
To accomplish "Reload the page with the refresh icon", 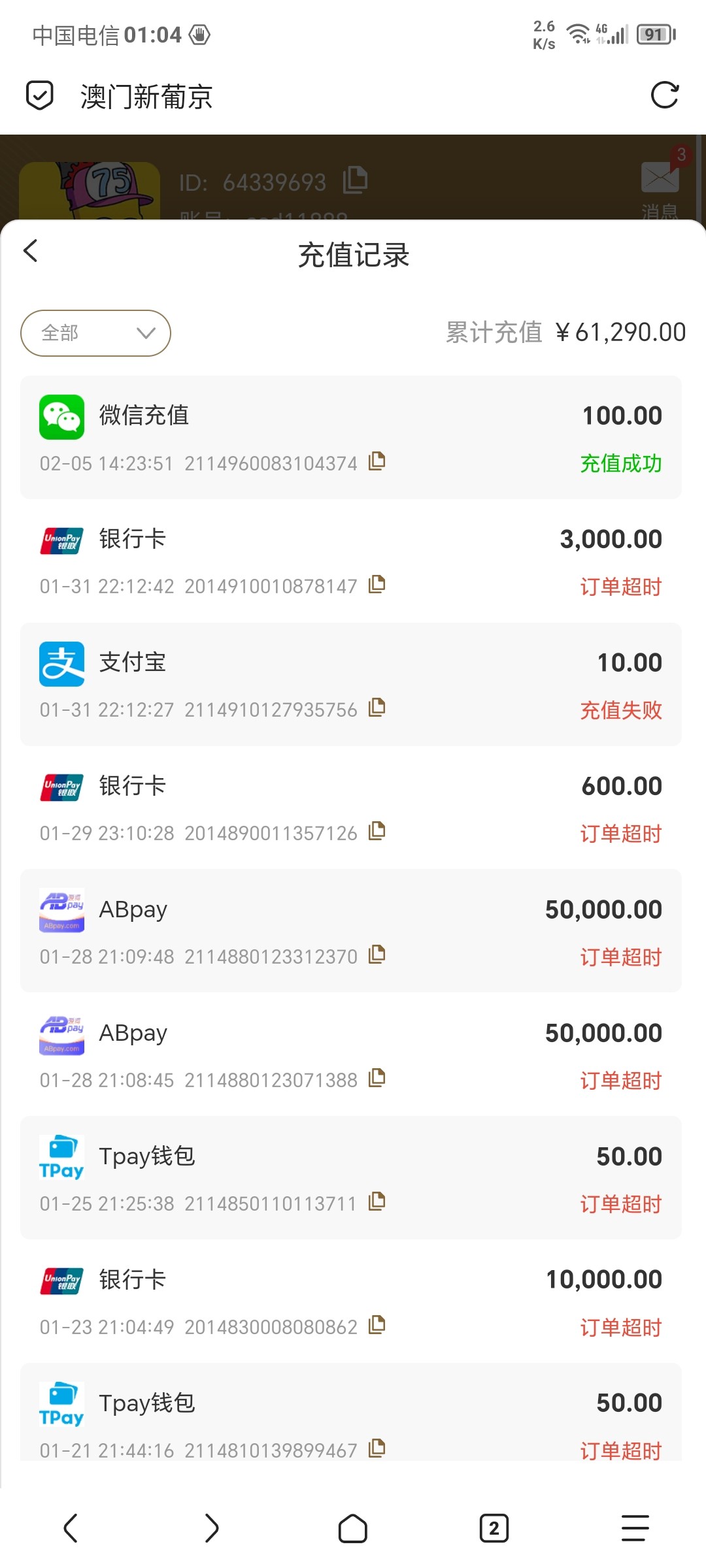I will click(x=665, y=95).
